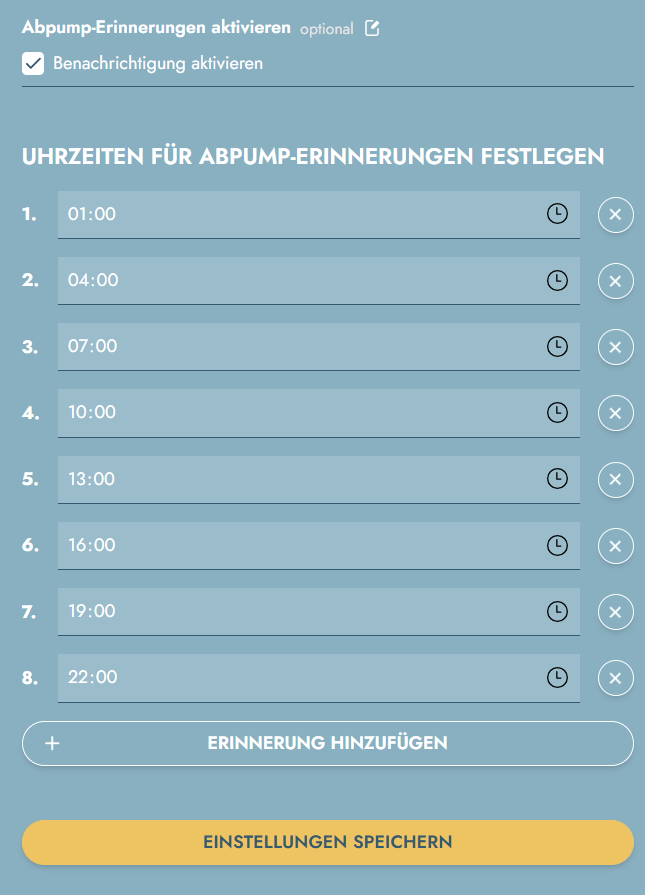Edit the 01:00 reminder time field

click(300, 214)
